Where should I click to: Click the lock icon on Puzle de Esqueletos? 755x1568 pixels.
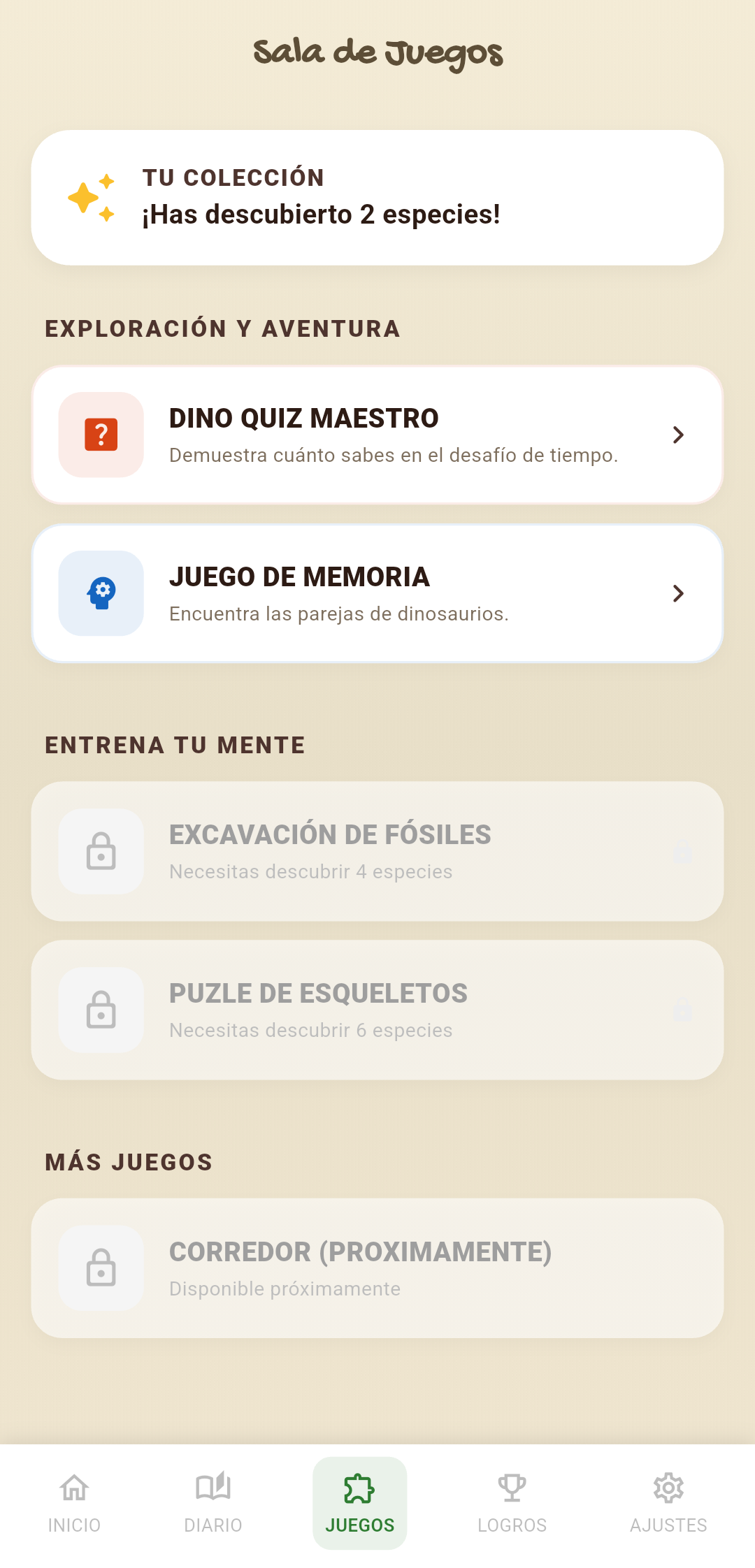[x=101, y=1010]
